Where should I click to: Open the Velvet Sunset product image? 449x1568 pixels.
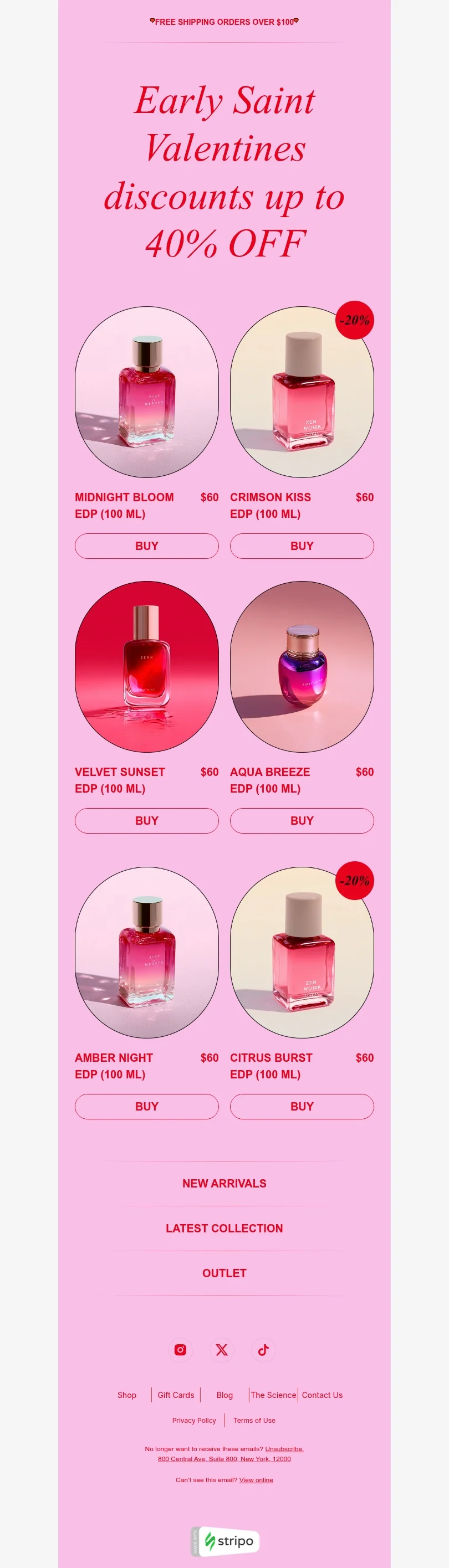point(146,666)
